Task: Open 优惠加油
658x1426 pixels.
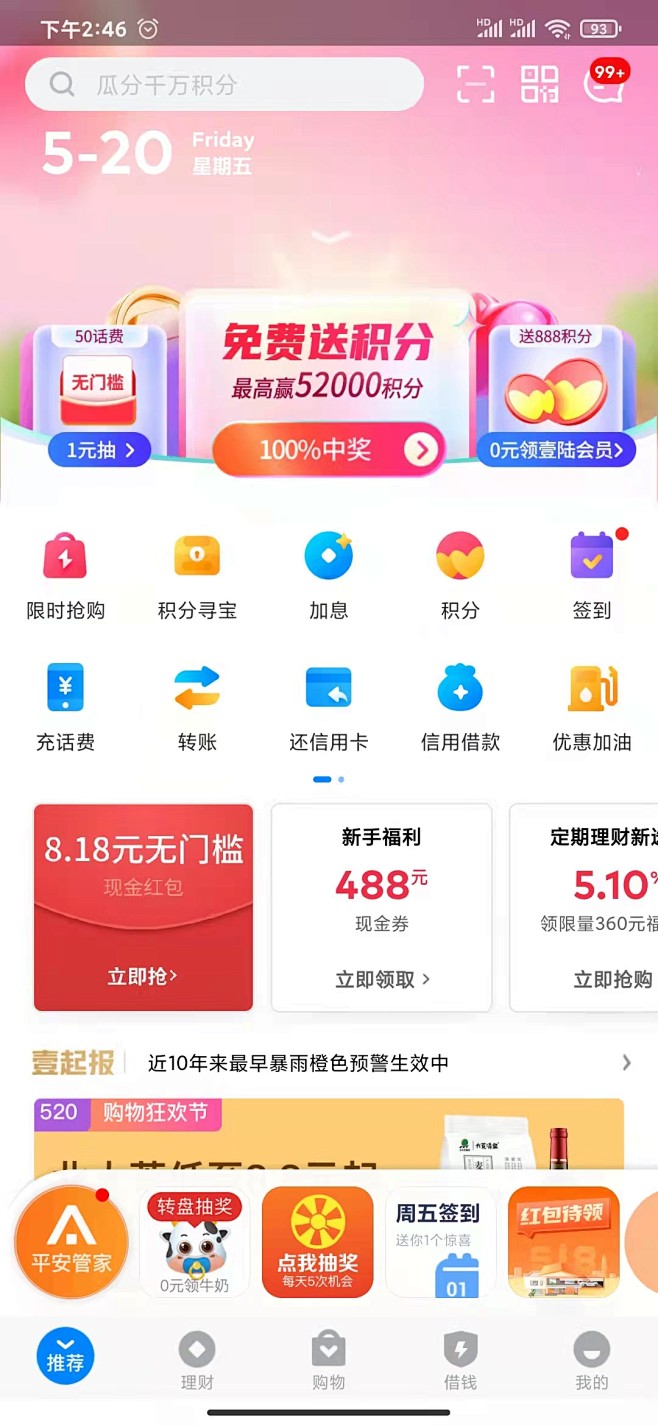Action: click(x=591, y=707)
